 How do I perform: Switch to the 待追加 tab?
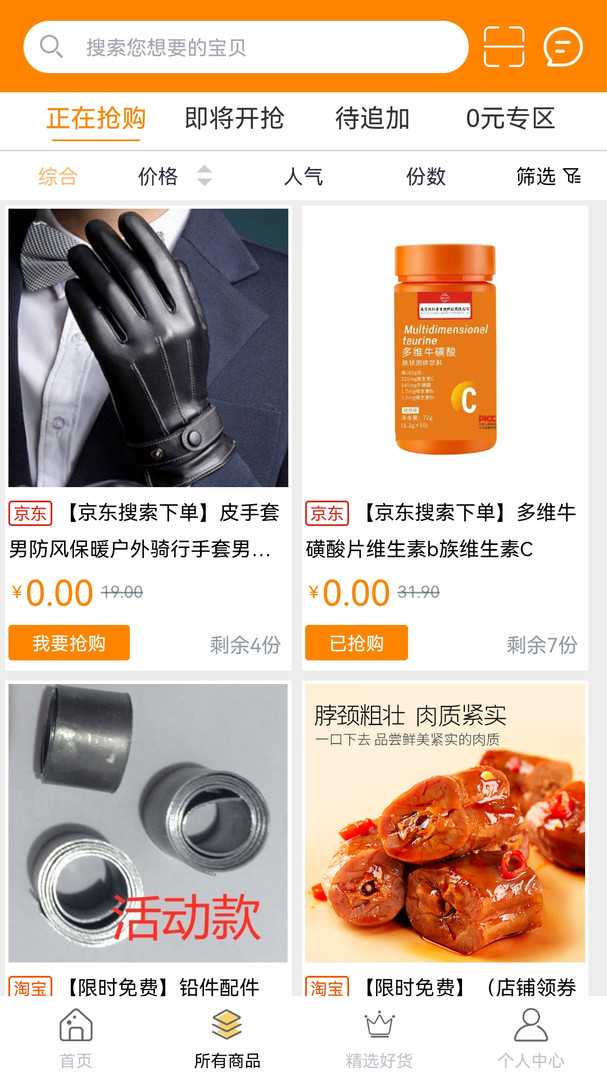pyautogui.click(x=372, y=118)
